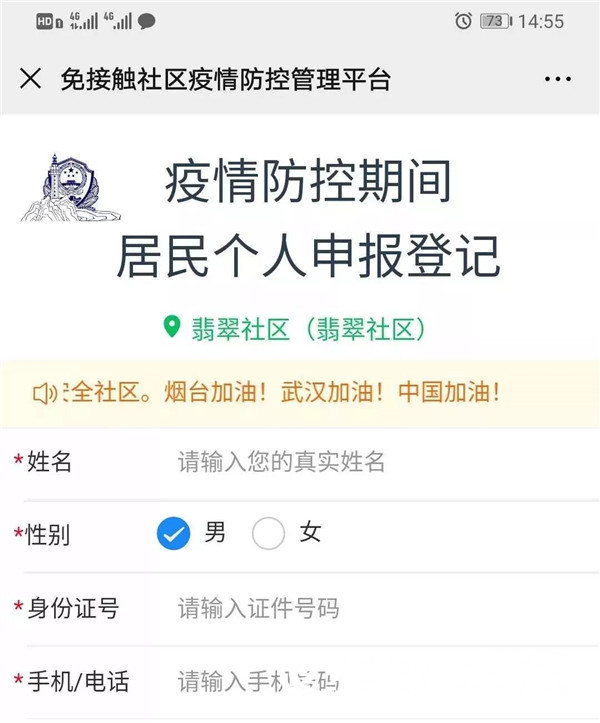The image size is (600, 723).
Task: Open the three-dot overflow menu
Action: point(557,79)
